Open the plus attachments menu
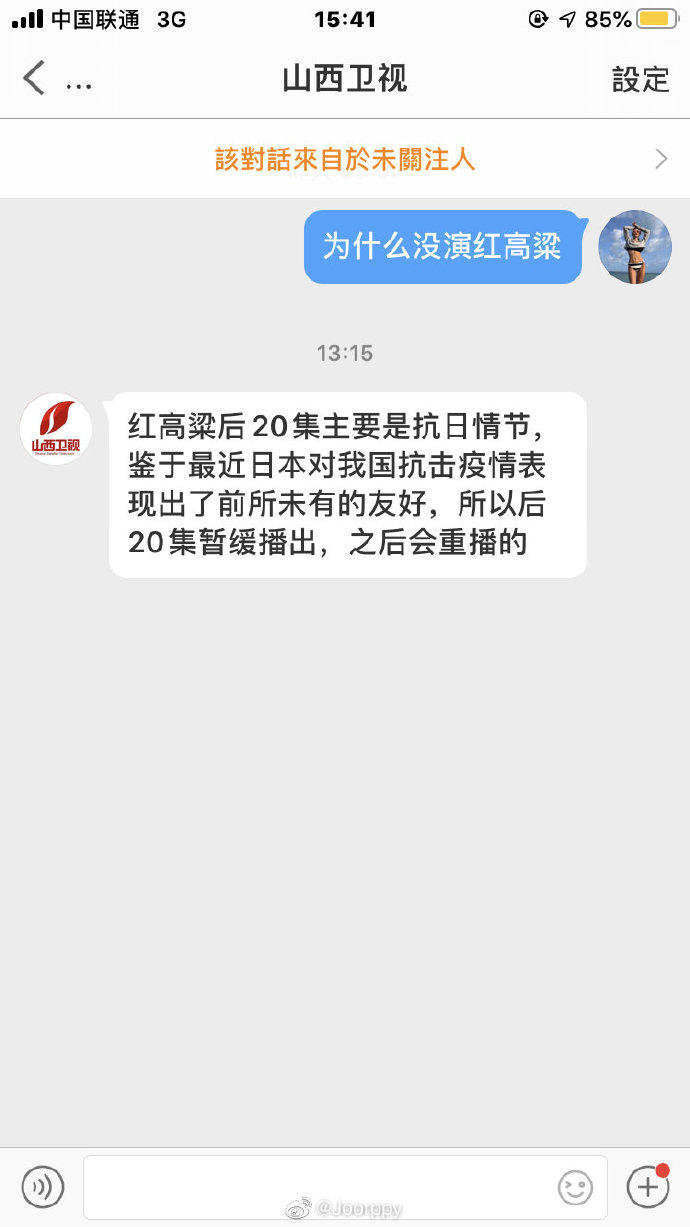Image resolution: width=690 pixels, height=1227 pixels. click(647, 1186)
